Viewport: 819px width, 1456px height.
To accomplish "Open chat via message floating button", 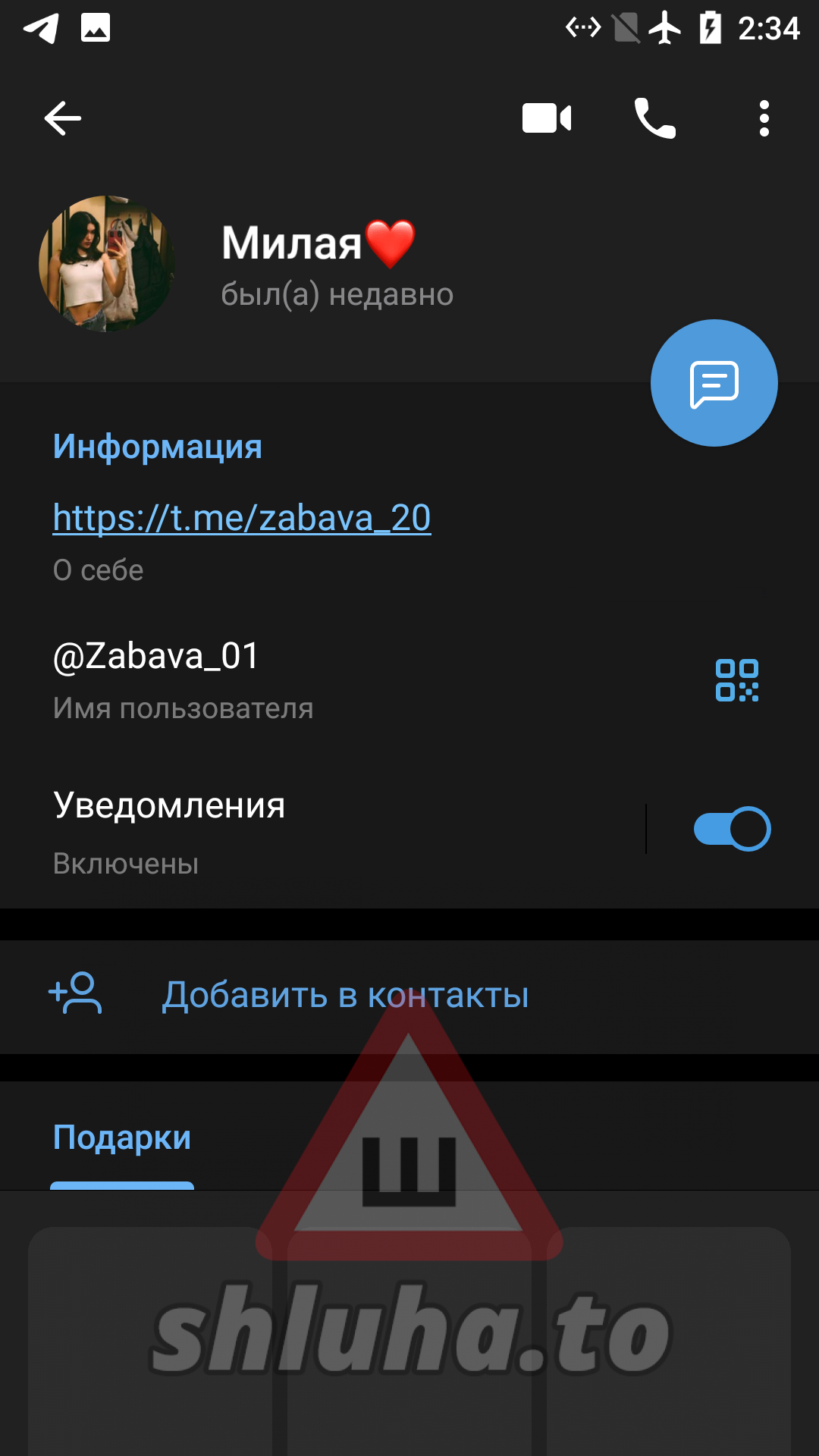I will coord(714,384).
